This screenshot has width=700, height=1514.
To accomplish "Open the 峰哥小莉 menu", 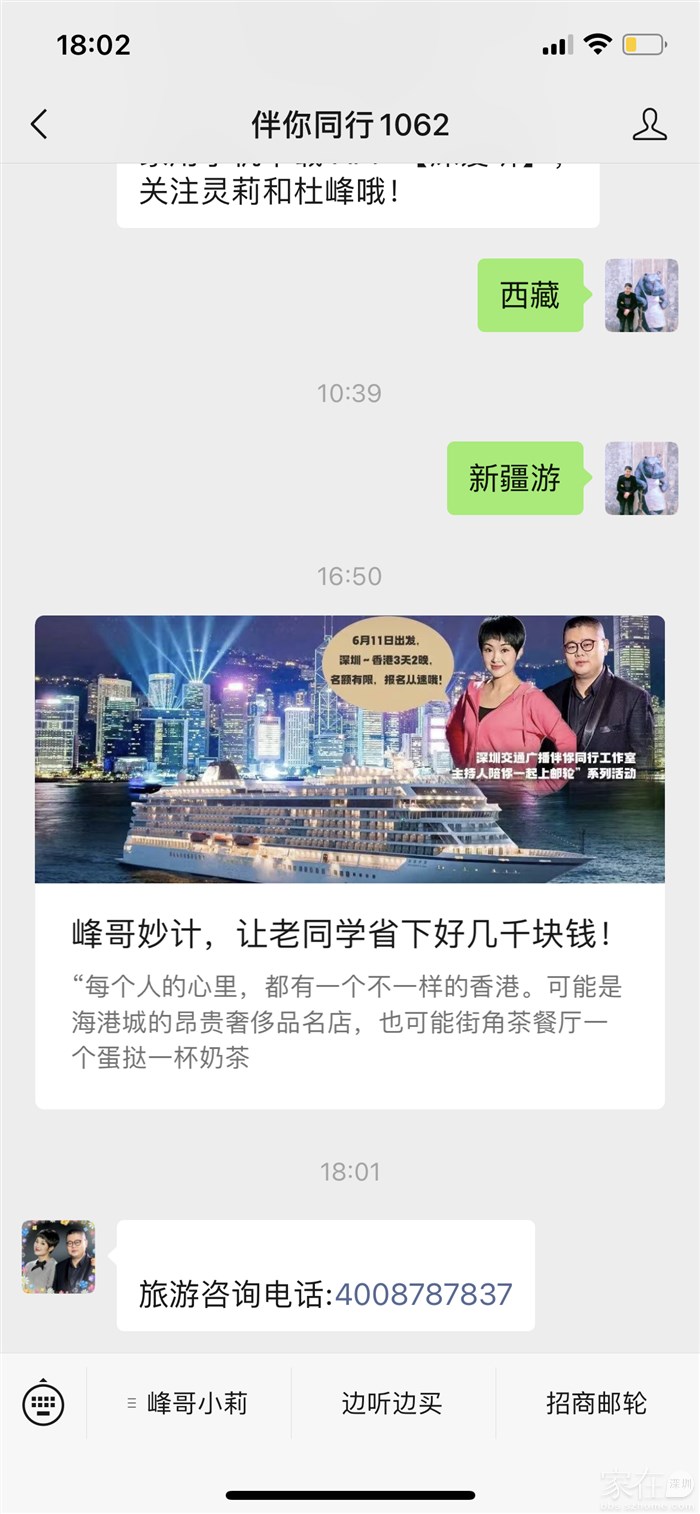I will click(189, 1403).
